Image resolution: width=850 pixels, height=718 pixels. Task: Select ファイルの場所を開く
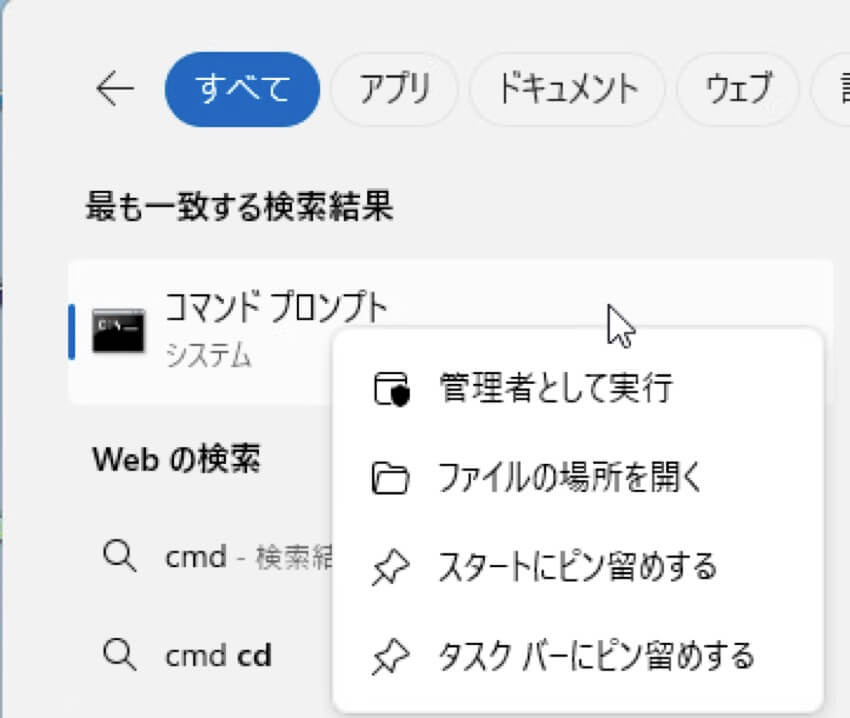570,478
